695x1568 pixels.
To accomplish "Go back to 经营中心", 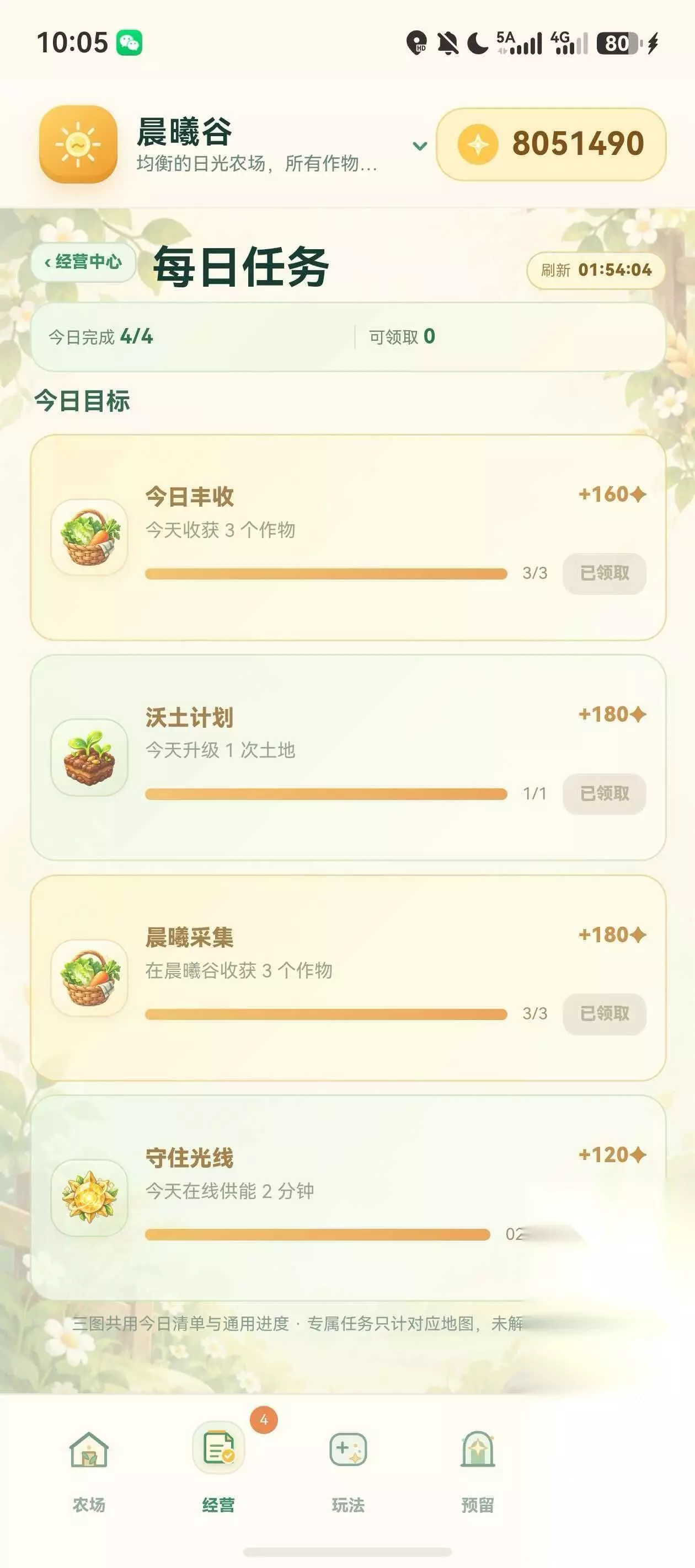I will pos(83,262).
